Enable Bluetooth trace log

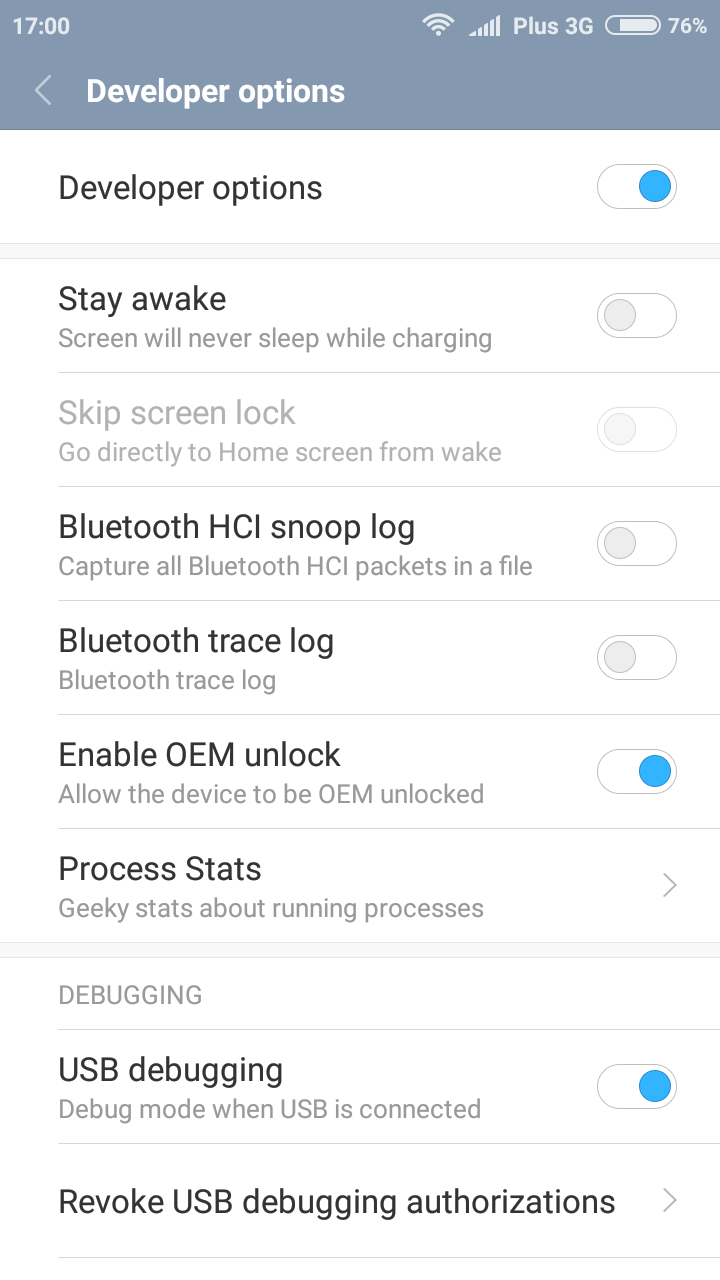[636, 658]
